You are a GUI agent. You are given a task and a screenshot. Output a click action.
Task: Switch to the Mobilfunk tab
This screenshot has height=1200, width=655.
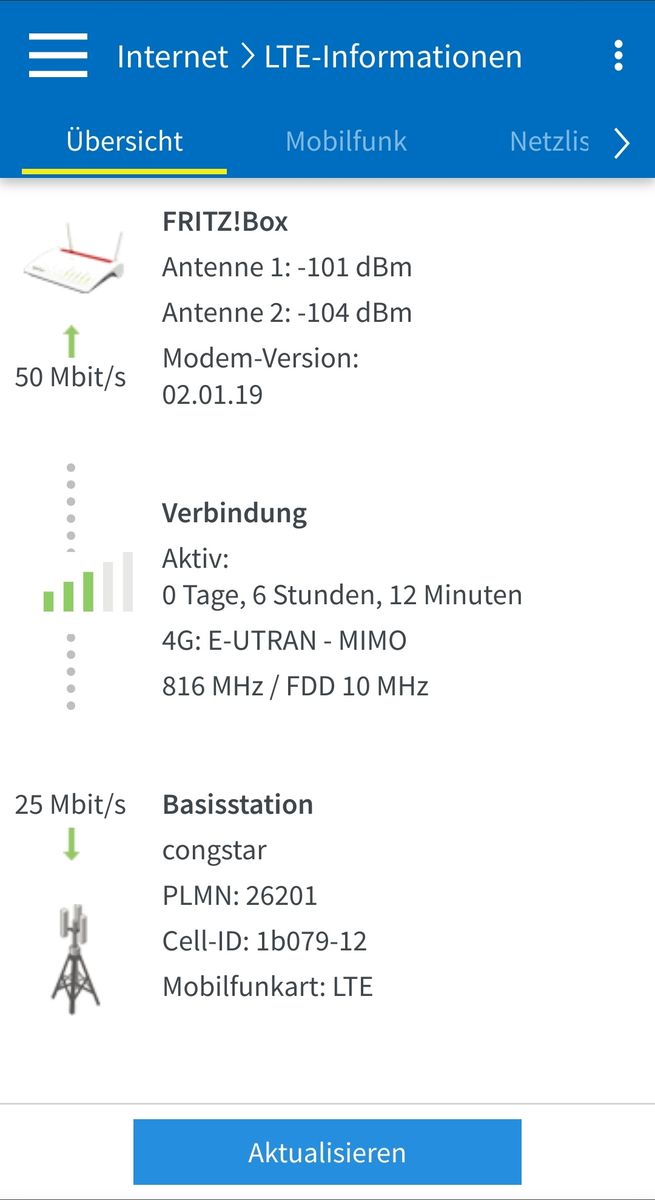pos(346,141)
